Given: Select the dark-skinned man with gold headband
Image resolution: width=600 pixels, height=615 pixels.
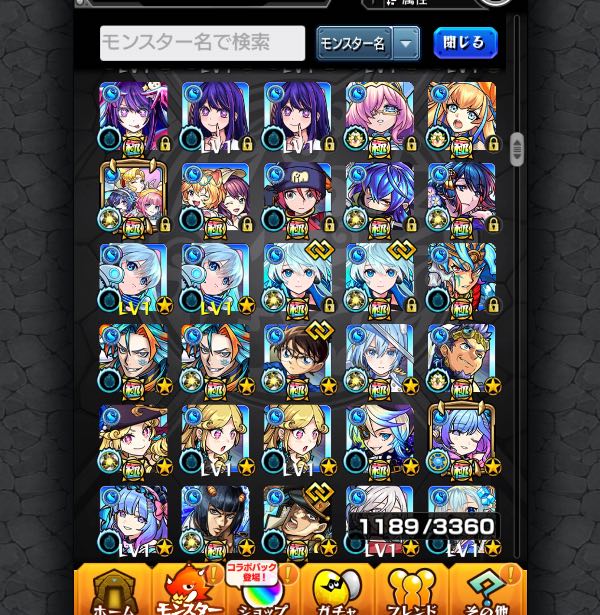Looking at the screenshot, I should point(462,359).
